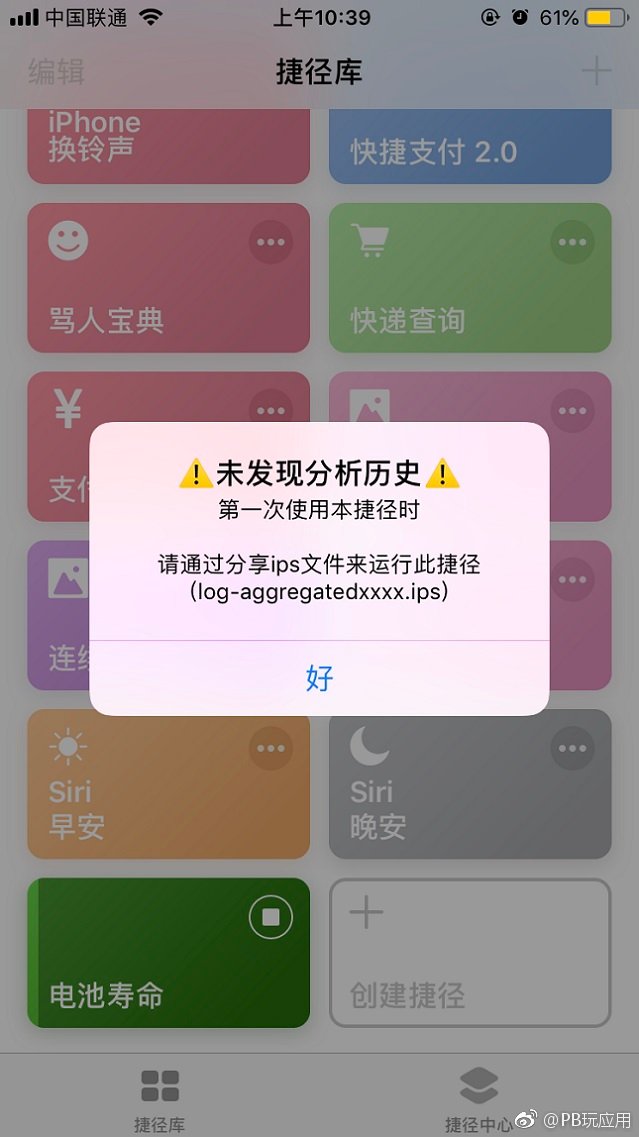
Task: Run the 快捷支付 2.0 shortcut
Action: click(469, 150)
